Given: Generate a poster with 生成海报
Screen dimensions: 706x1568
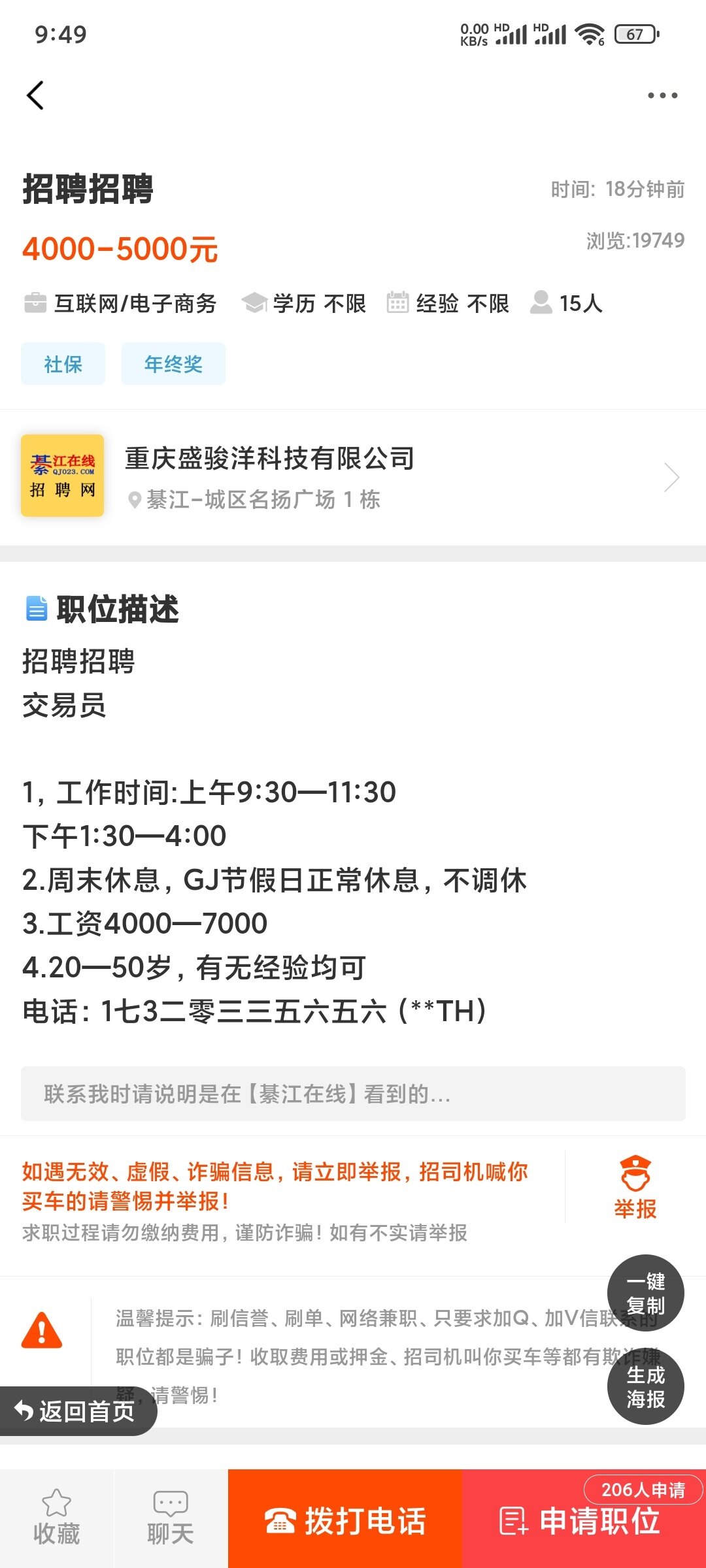Looking at the screenshot, I should point(645,1386).
